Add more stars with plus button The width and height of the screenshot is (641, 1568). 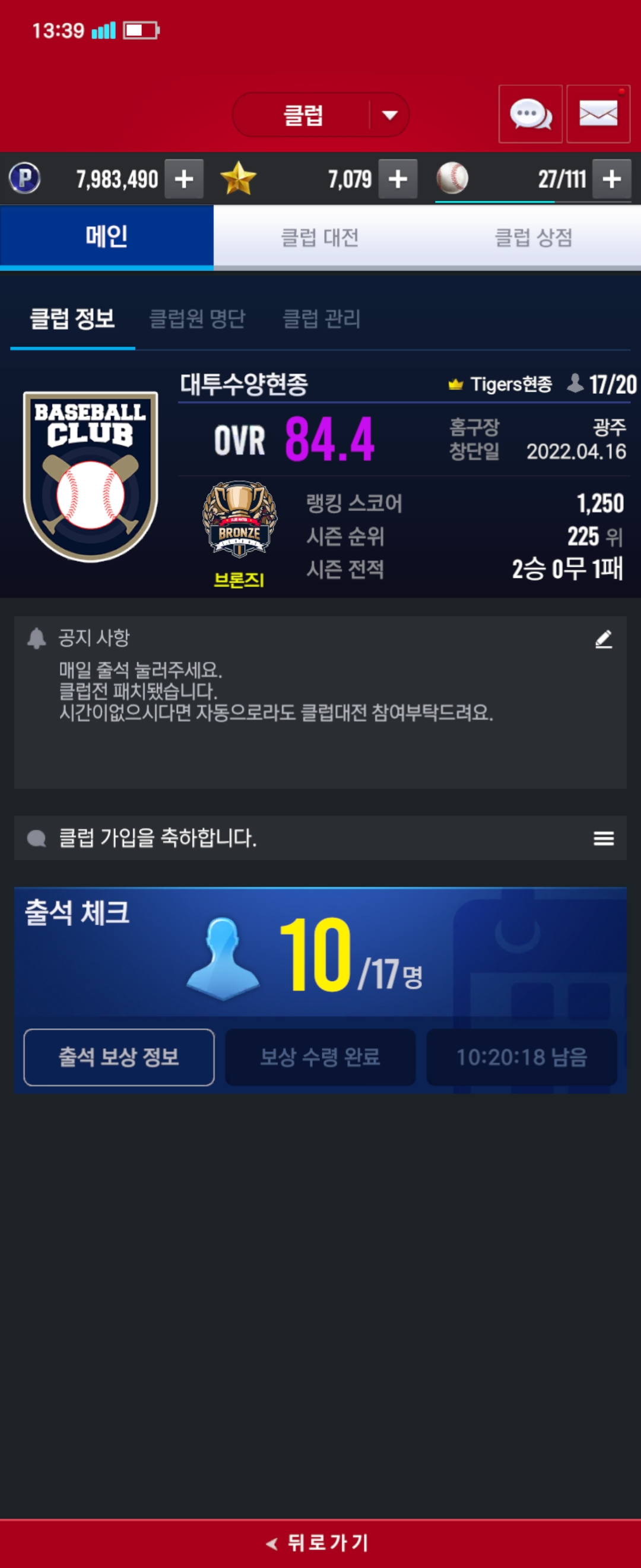[398, 179]
